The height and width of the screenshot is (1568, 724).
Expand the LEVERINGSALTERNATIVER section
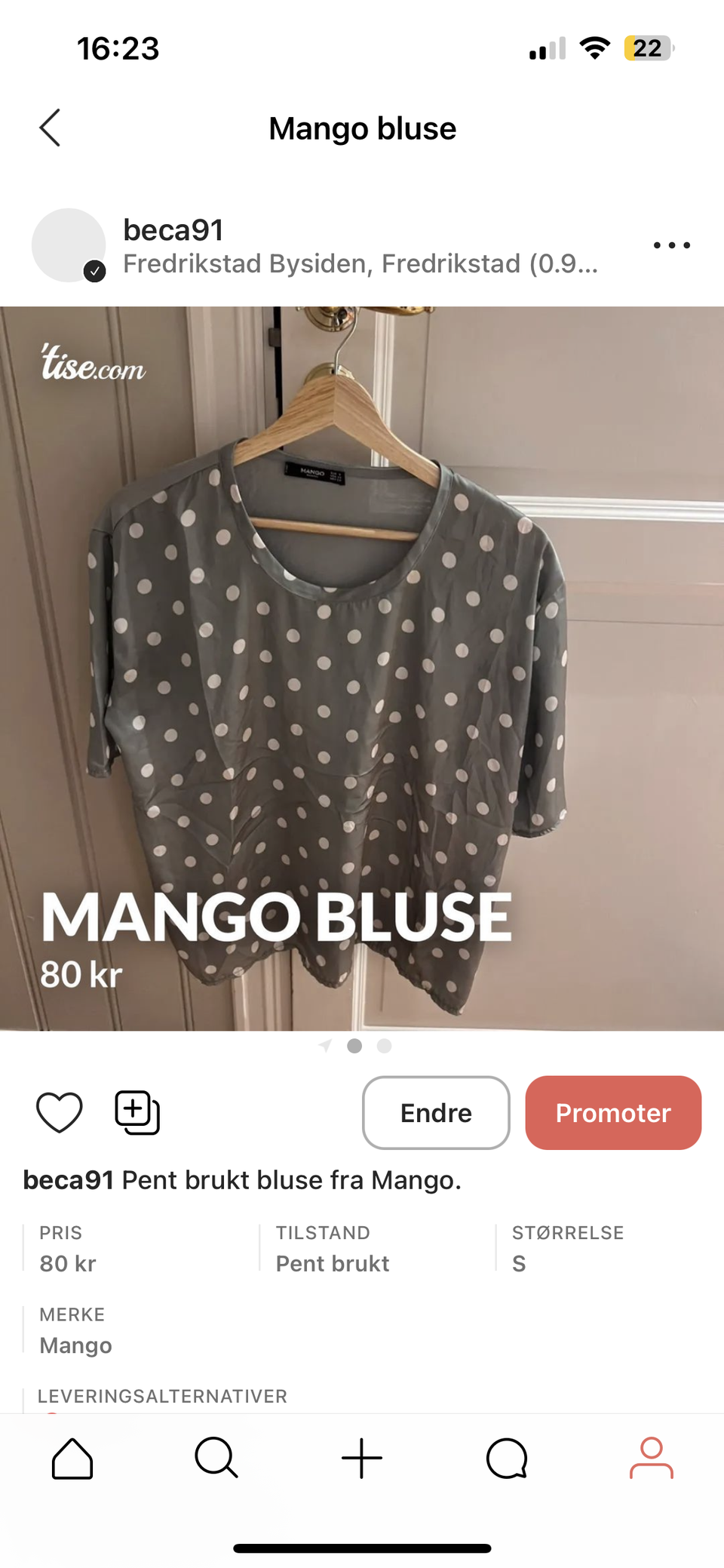point(163,1397)
